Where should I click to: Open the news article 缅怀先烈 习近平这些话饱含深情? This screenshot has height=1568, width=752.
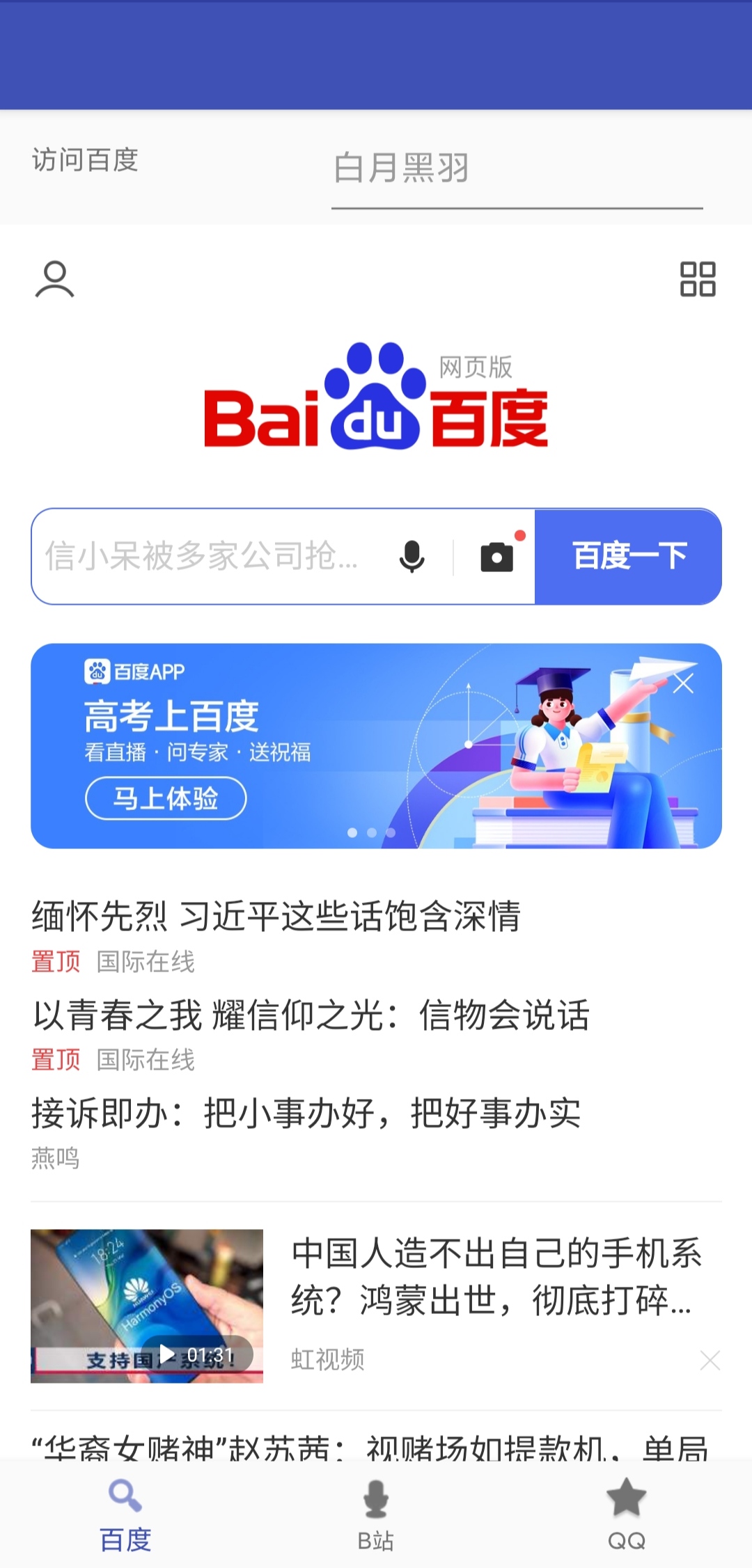point(276,916)
